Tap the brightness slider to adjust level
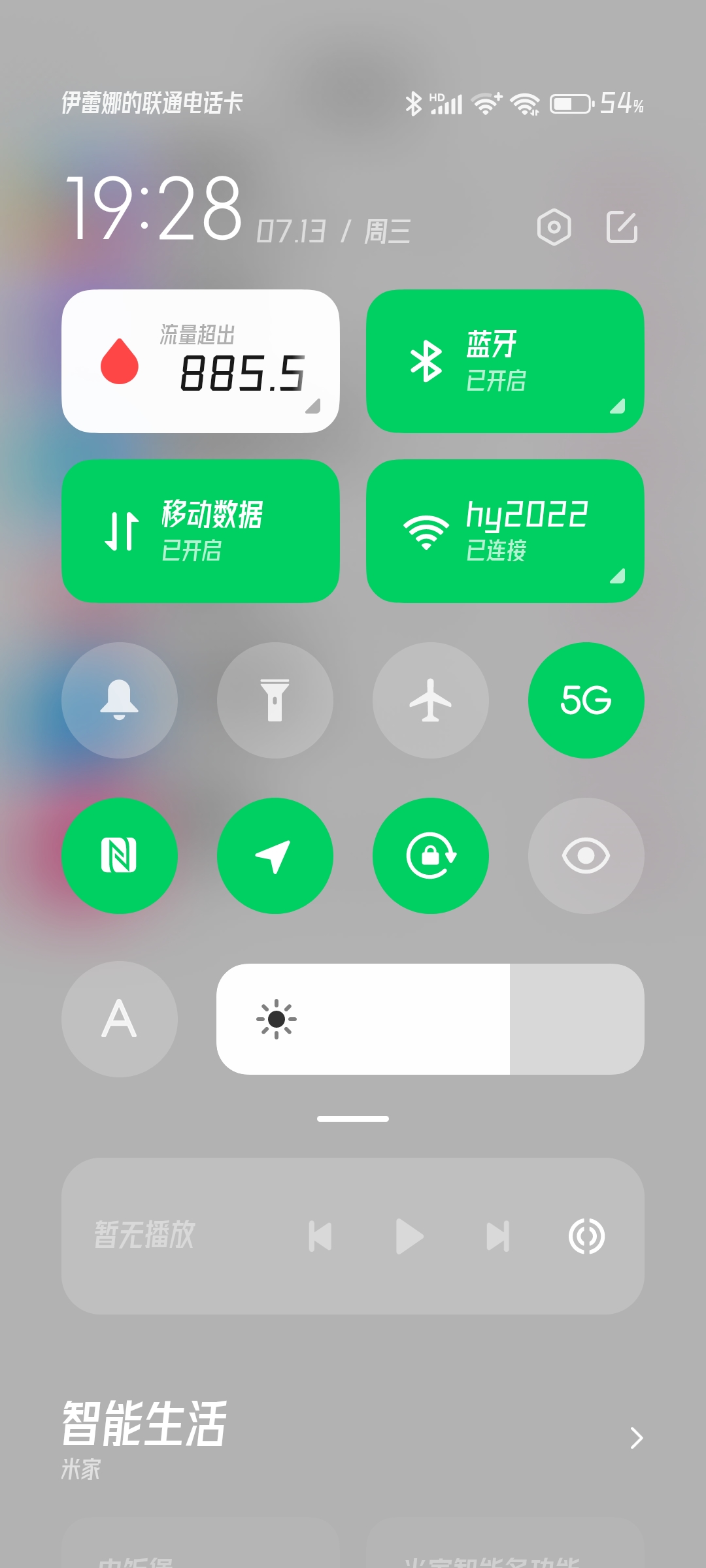This screenshot has width=706, height=1568. (430, 1019)
